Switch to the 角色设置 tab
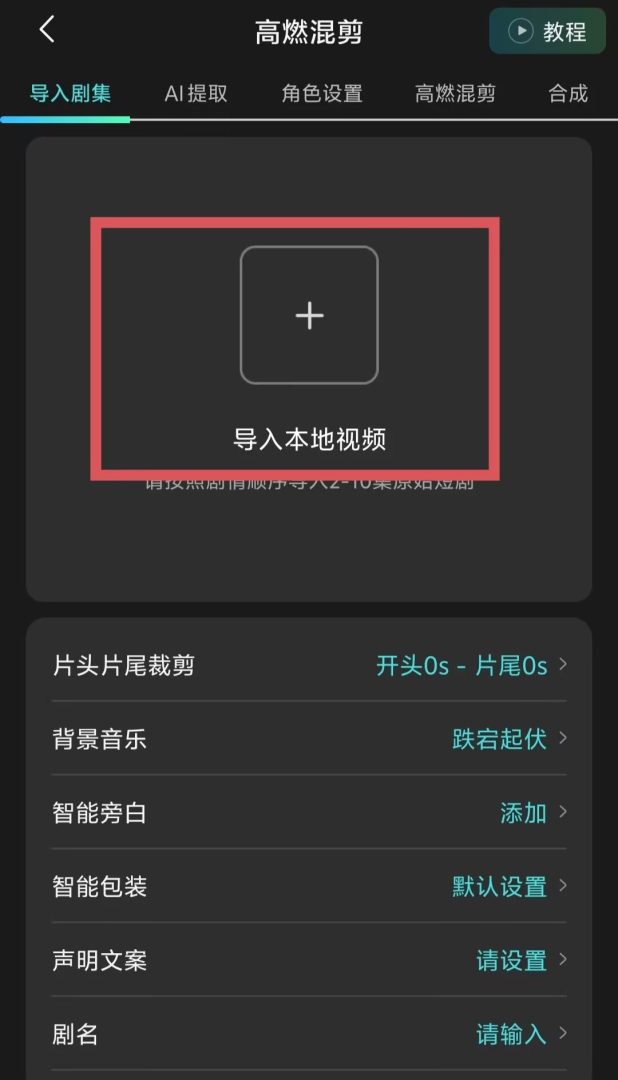 [x=322, y=94]
